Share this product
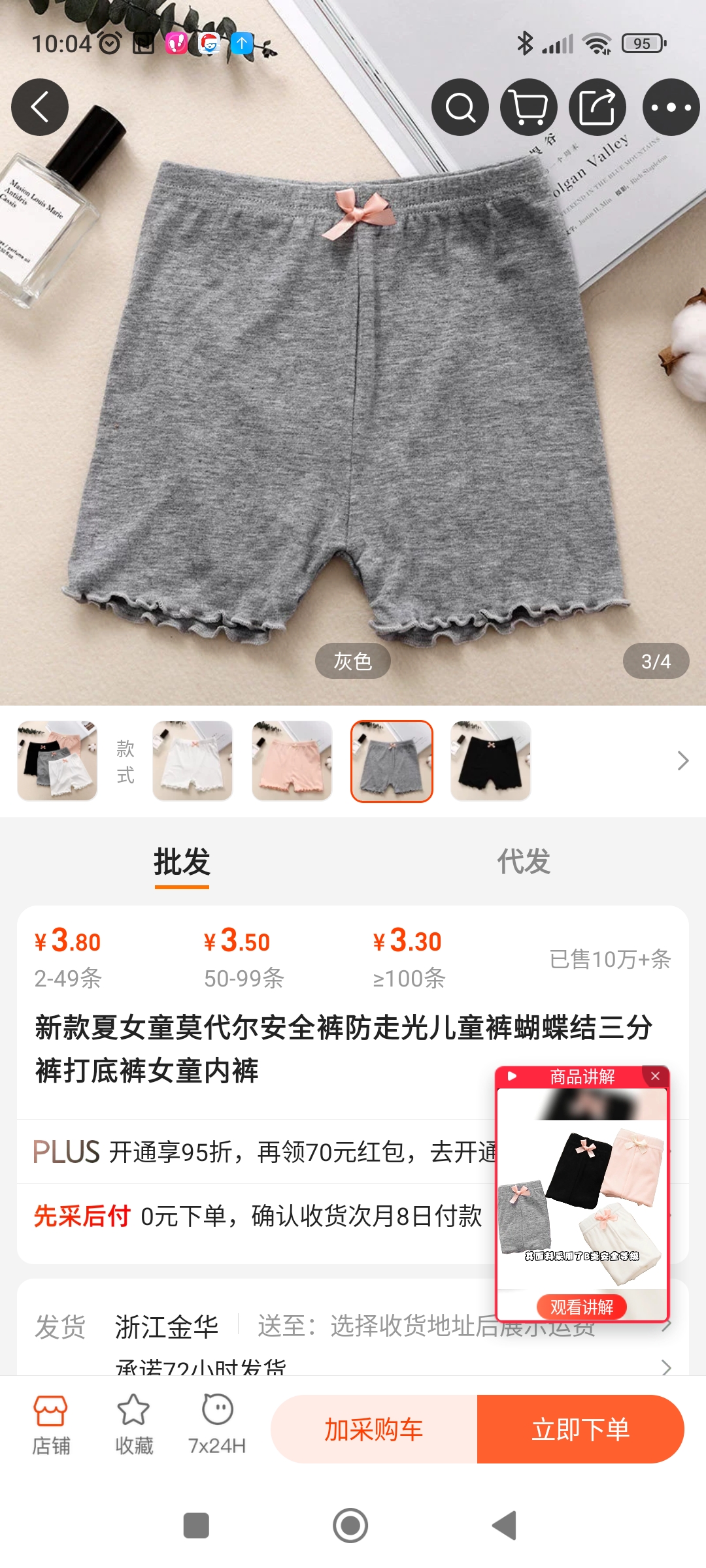Image resolution: width=706 pixels, height=1568 pixels. (x=597, y=107)
